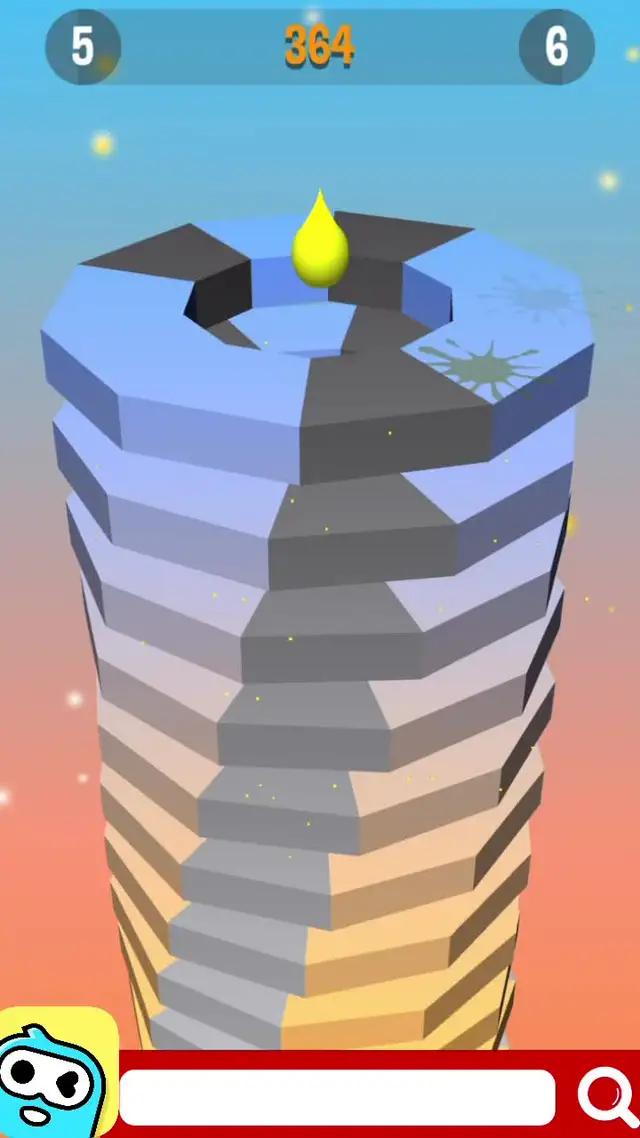
Task: Tap the white search input field
Action: pyautogui.click(x=337, y=1097)
